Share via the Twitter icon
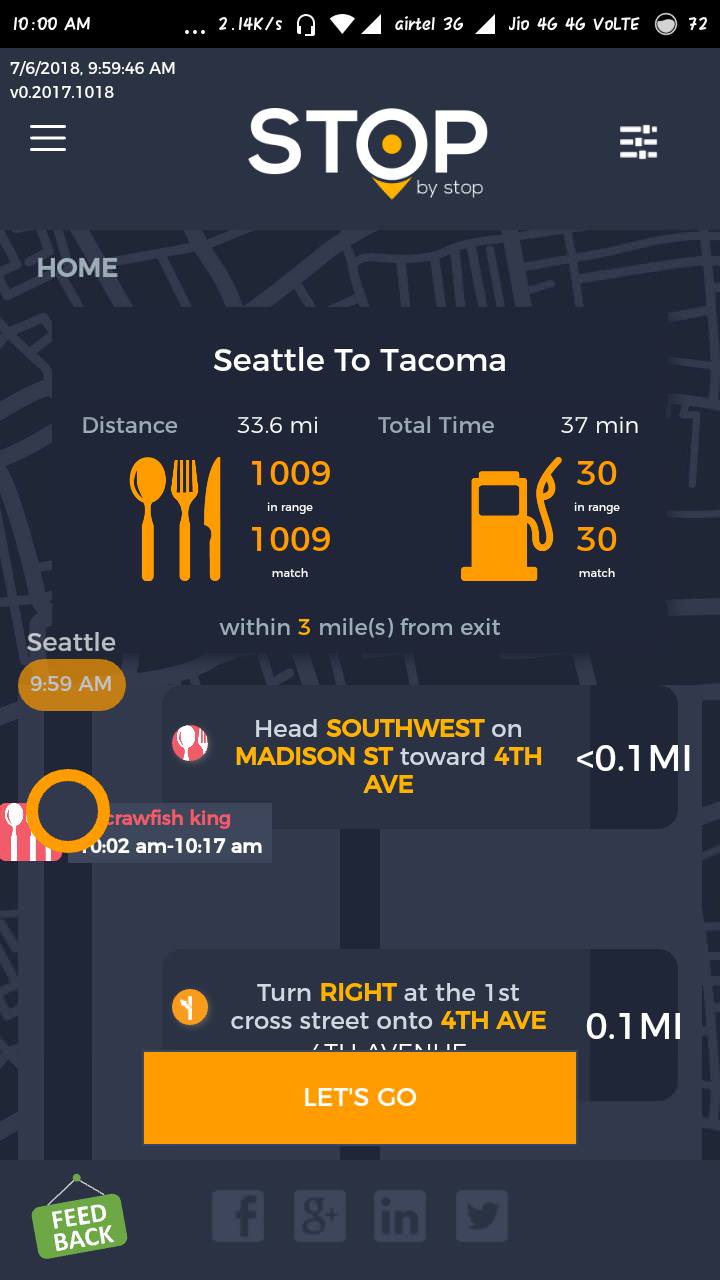Screen dimensions: 720x1280 [482, 1217]
